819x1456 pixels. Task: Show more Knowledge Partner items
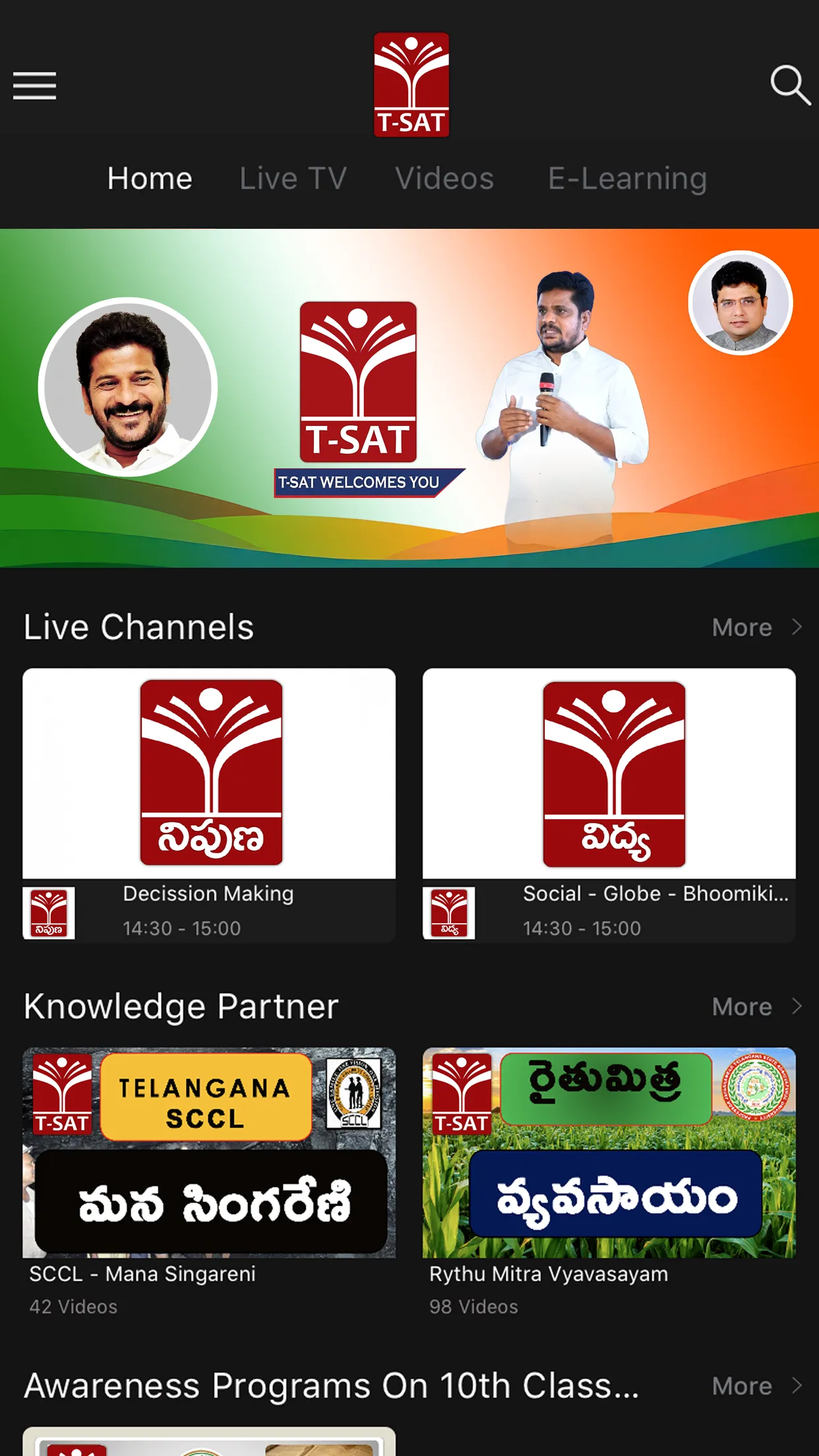756,1007
